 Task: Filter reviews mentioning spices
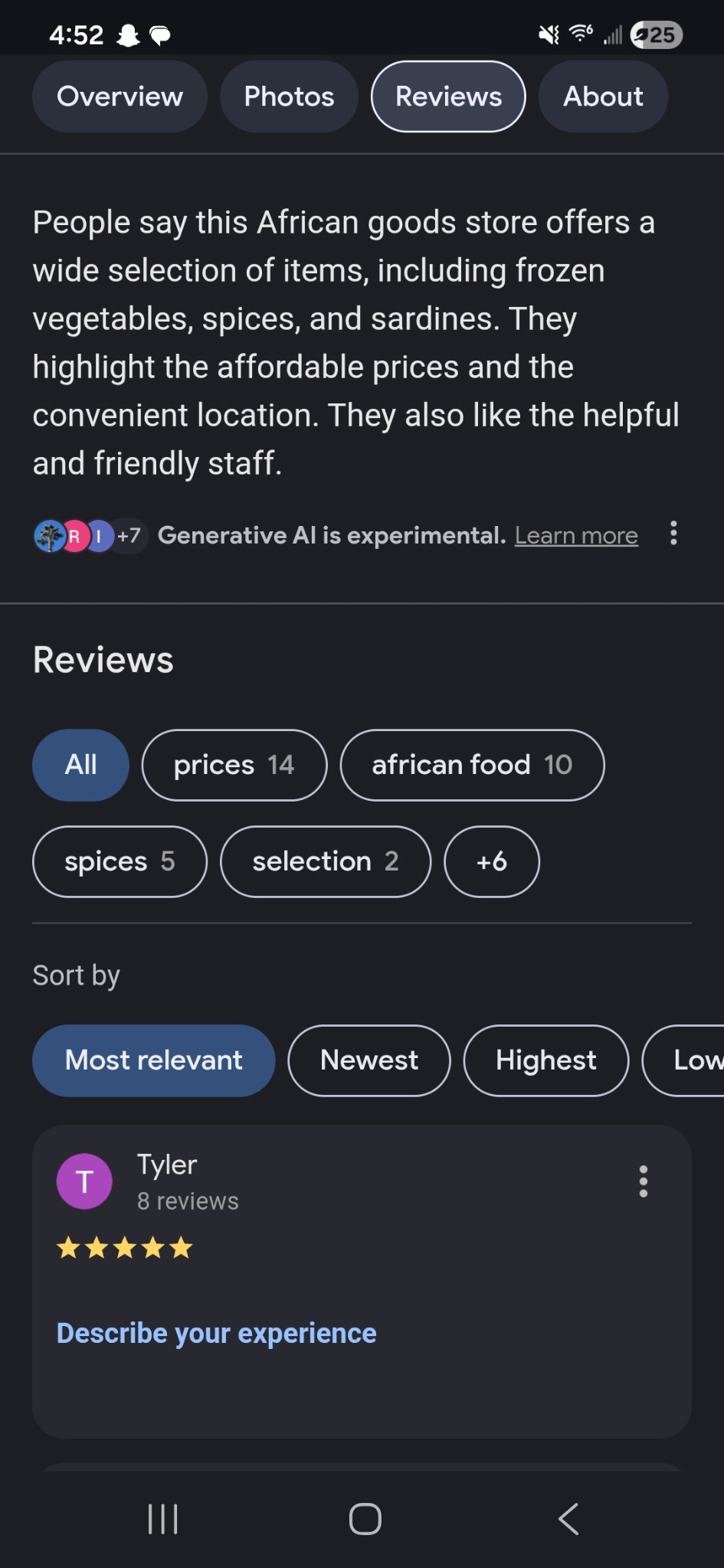tap(120, 861)
